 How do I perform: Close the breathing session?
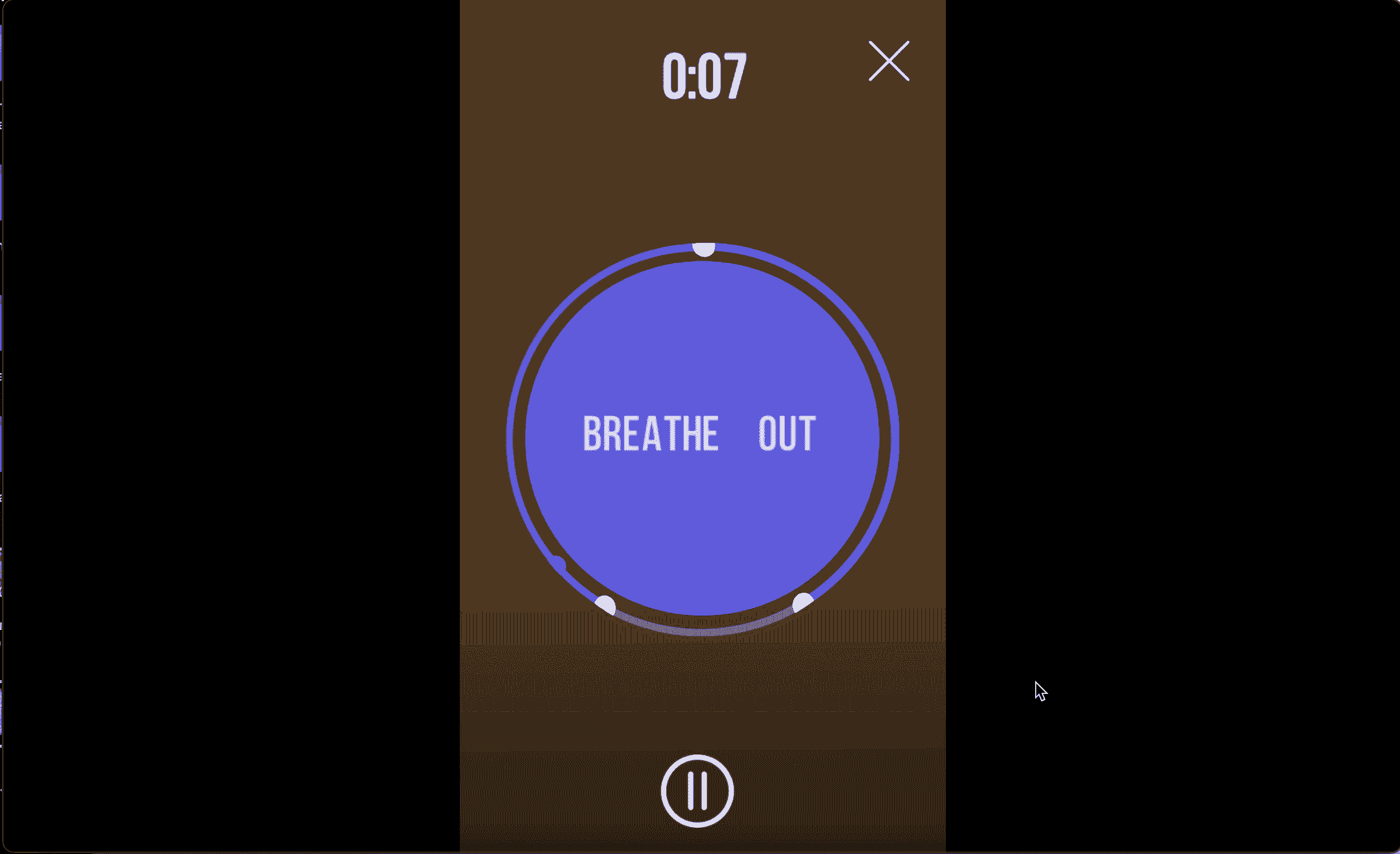(x=889, y=61)
